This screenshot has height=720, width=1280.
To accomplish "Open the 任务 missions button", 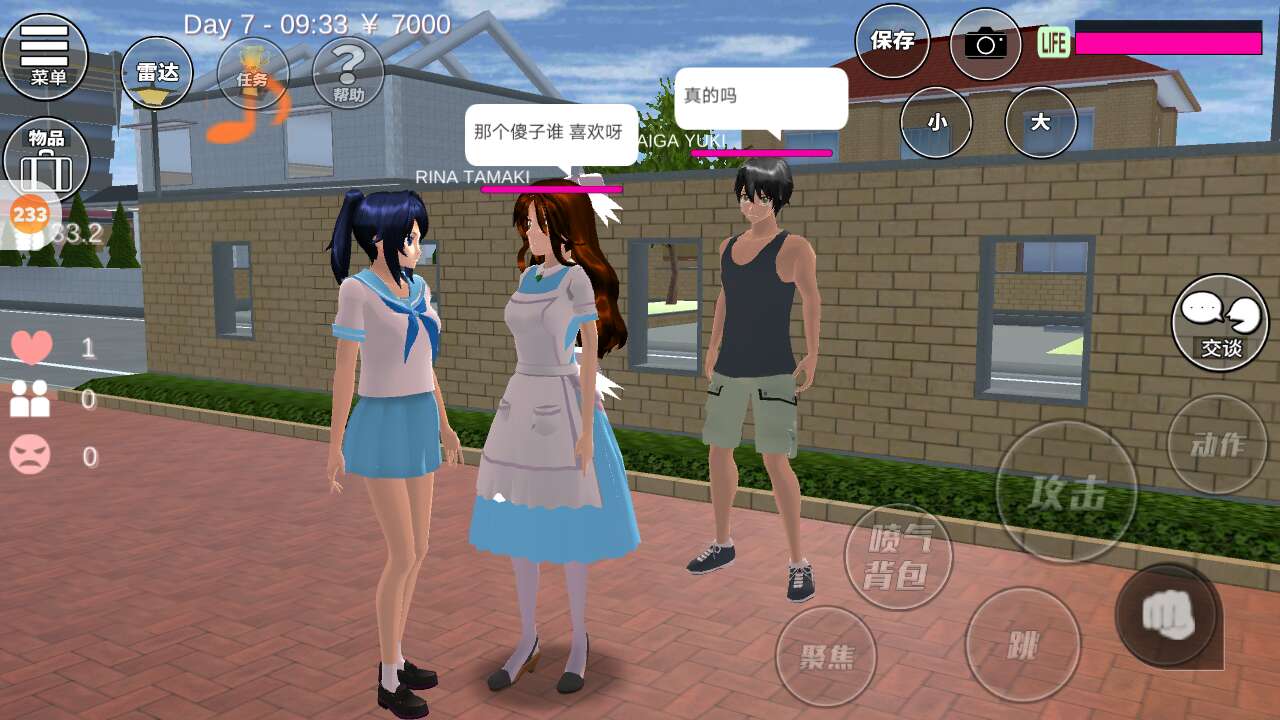I will click(x=253, y=74).
